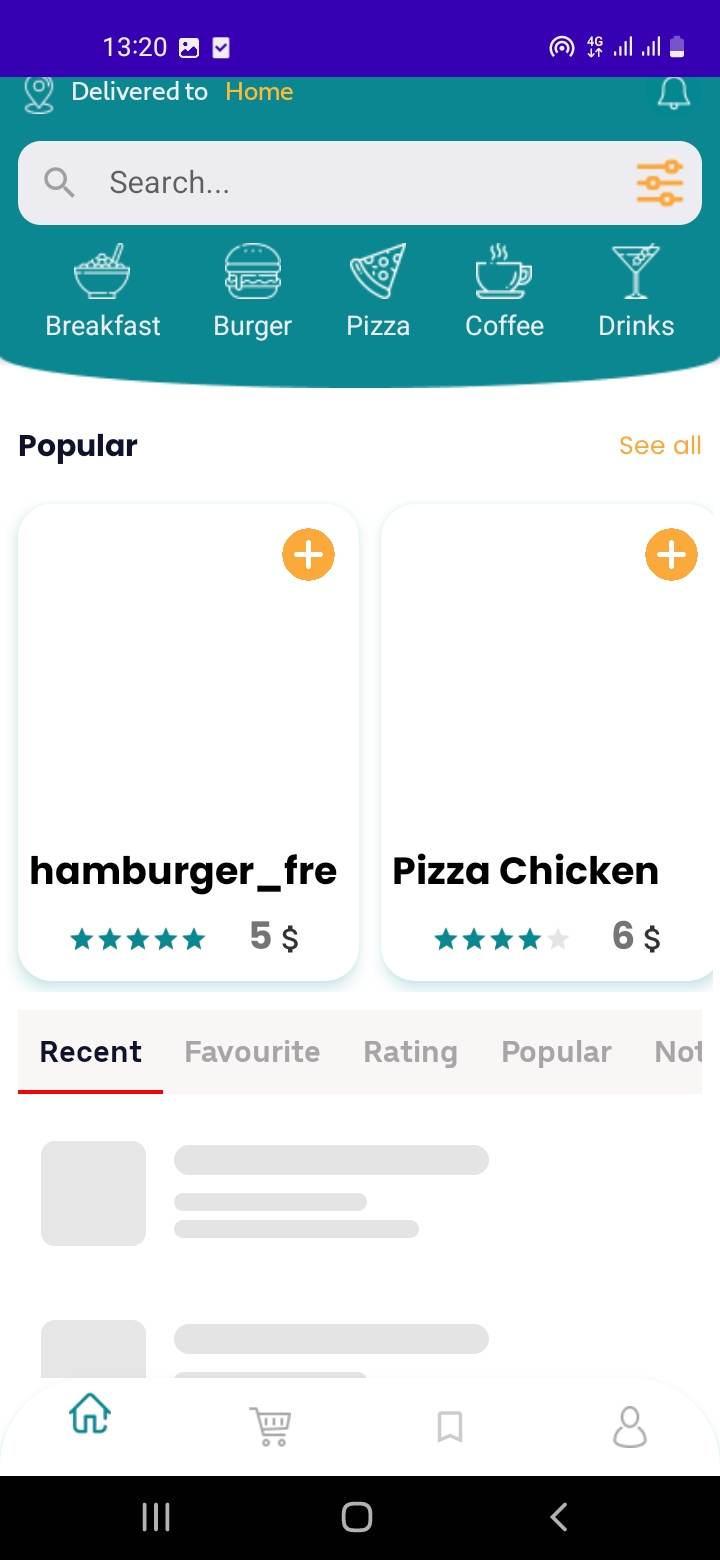Add Pizza Chicken with plus button

pos(671,554)
